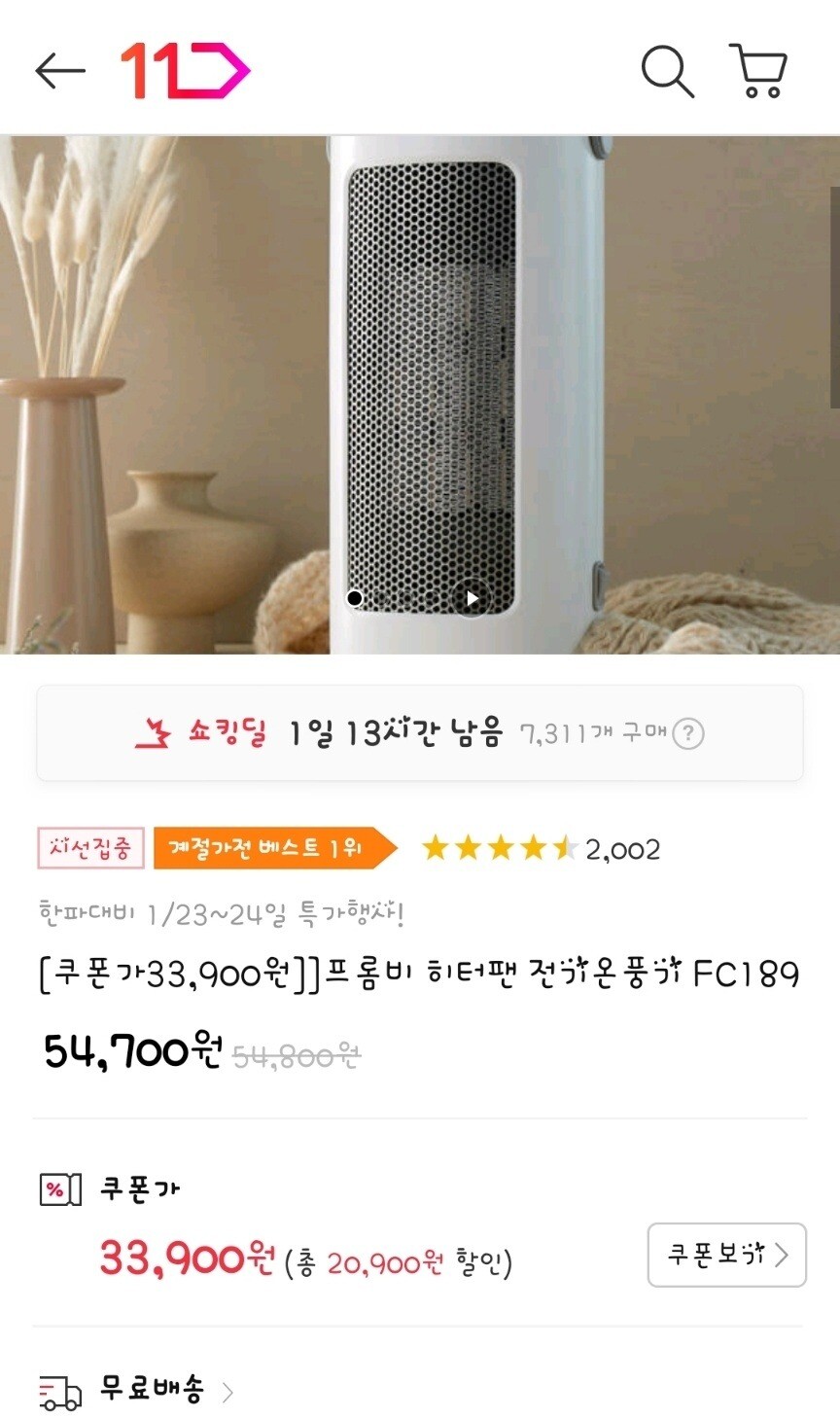Screen dimensions: 840x1418
Task: Play the product video on the image
Action: 471,600
